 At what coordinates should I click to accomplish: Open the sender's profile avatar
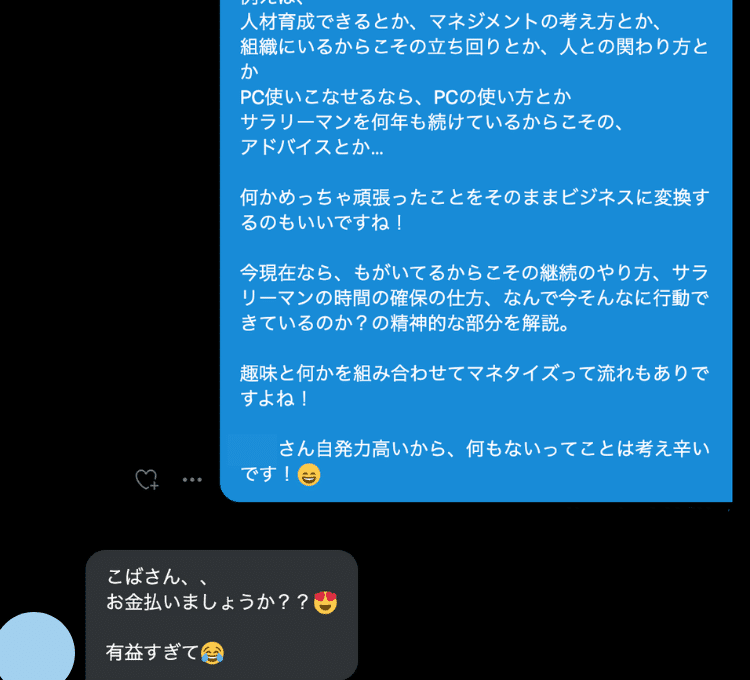pos(36,650)
